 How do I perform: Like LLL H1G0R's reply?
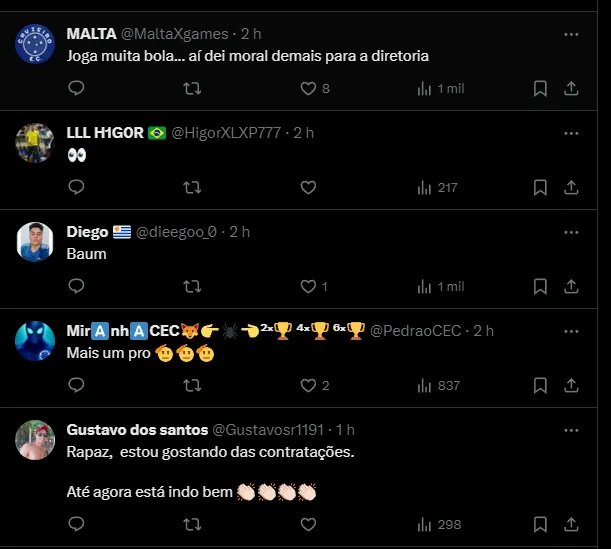pos(309,187)
